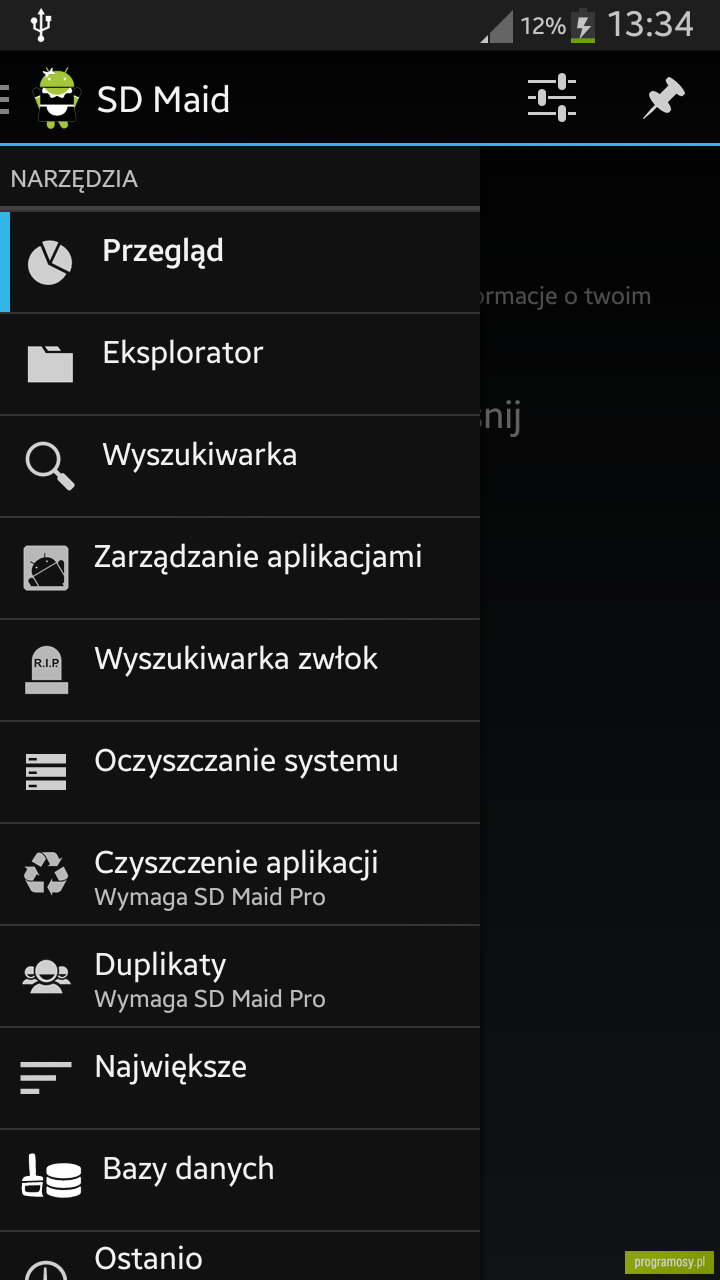This screenshot has height=1280, width=720.
Task: Go to Wyszukiwarka
Action: 240,466
